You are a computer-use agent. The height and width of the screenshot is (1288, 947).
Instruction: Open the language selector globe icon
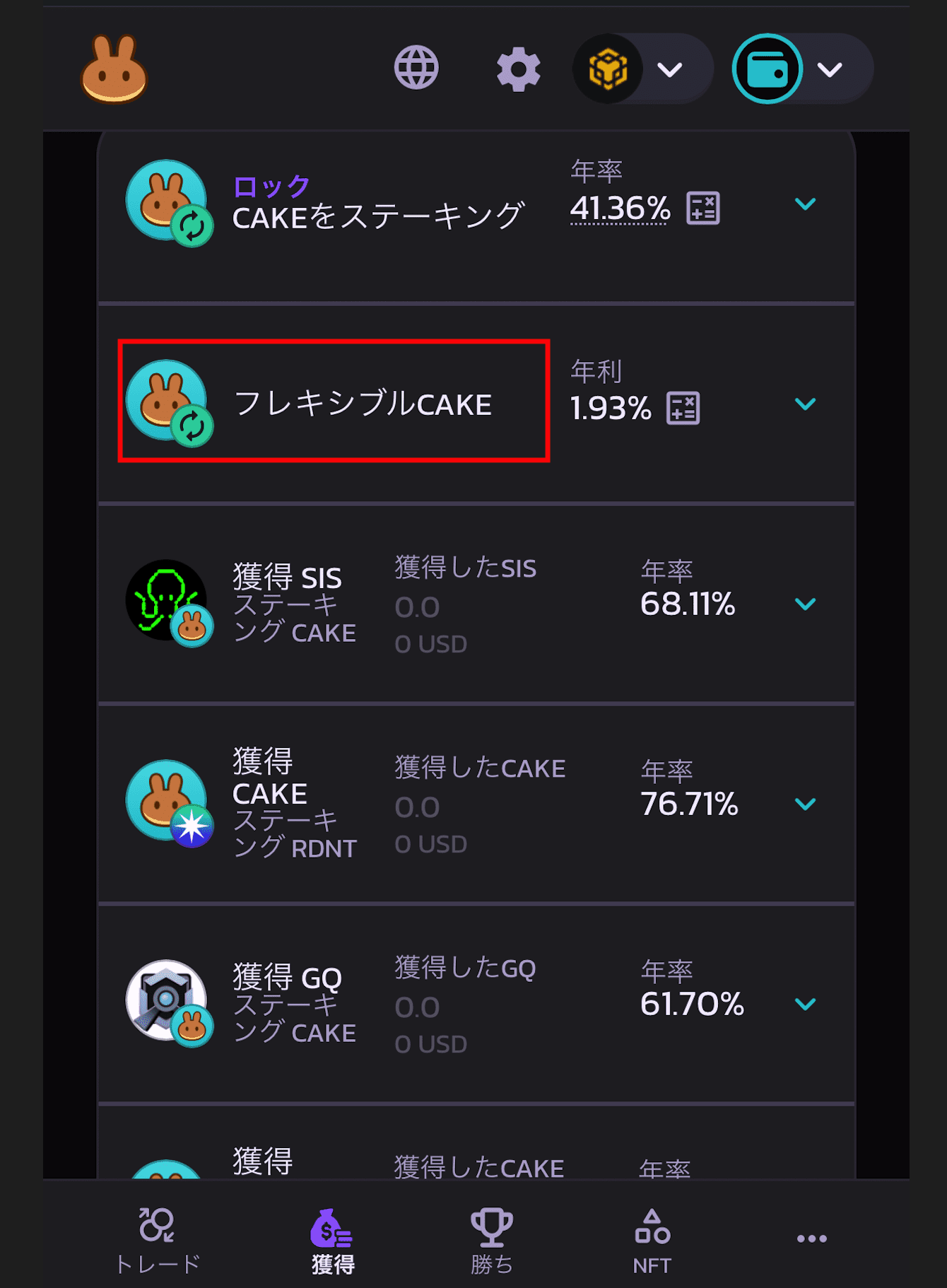click(x=416, y=68)
